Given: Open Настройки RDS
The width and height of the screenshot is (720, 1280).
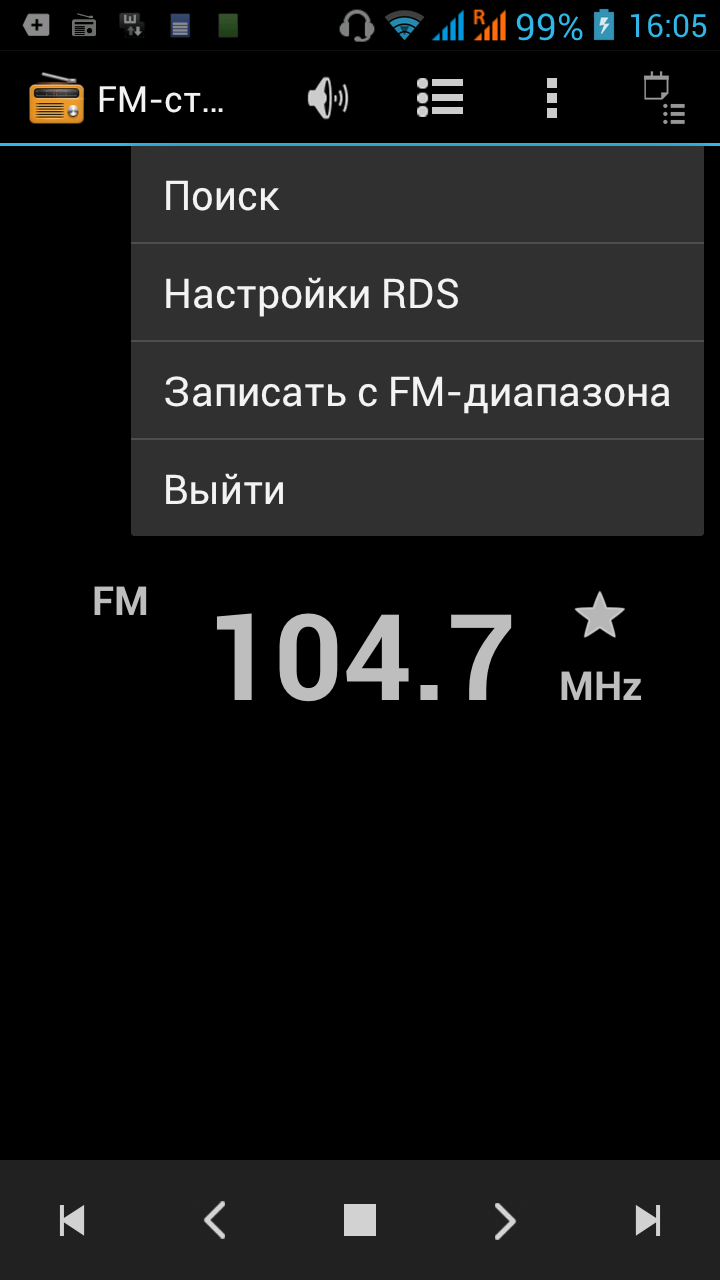Looking at the screenshot, I should click(x=417, y=294).
